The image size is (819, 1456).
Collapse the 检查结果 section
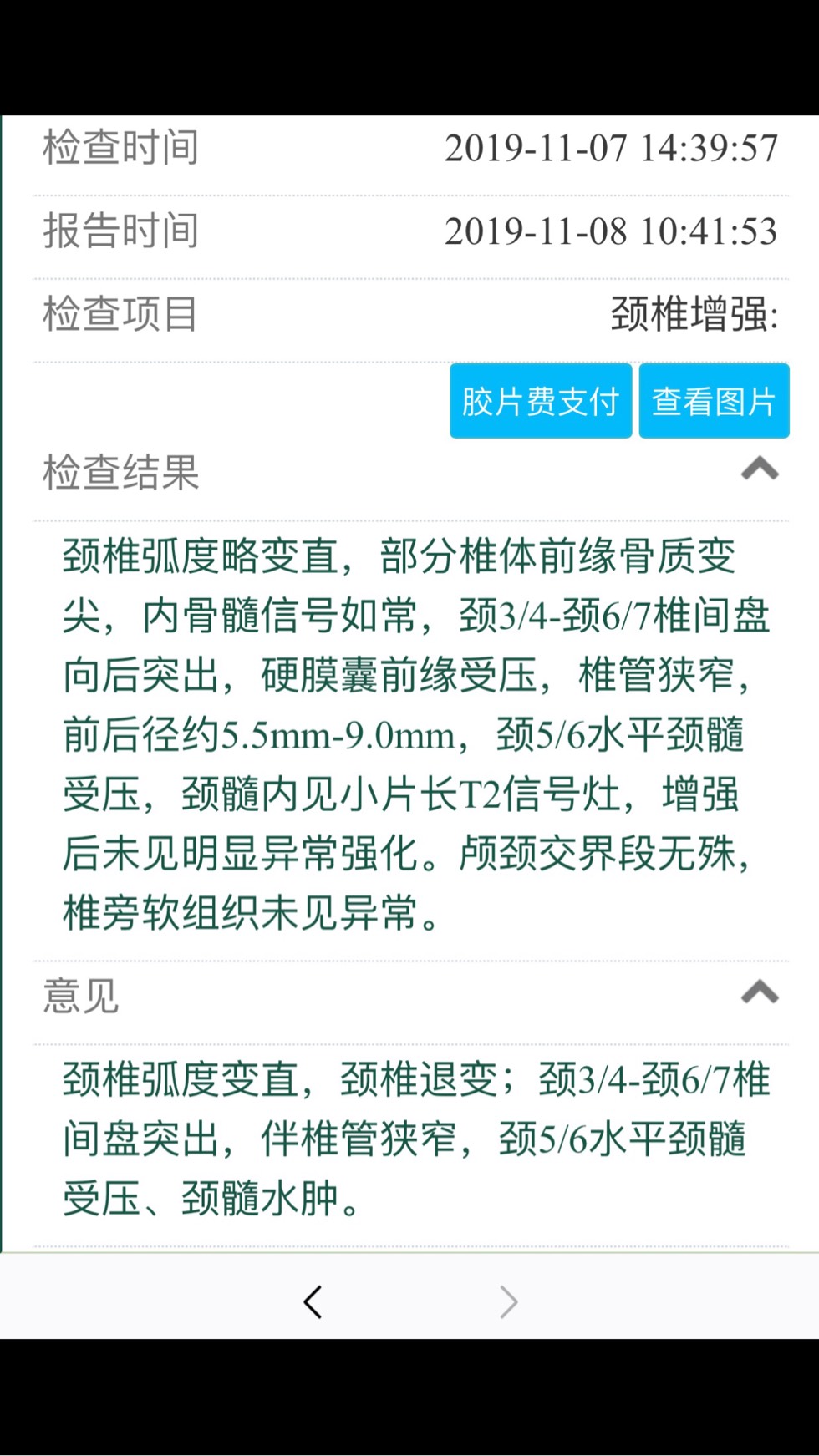759,469
